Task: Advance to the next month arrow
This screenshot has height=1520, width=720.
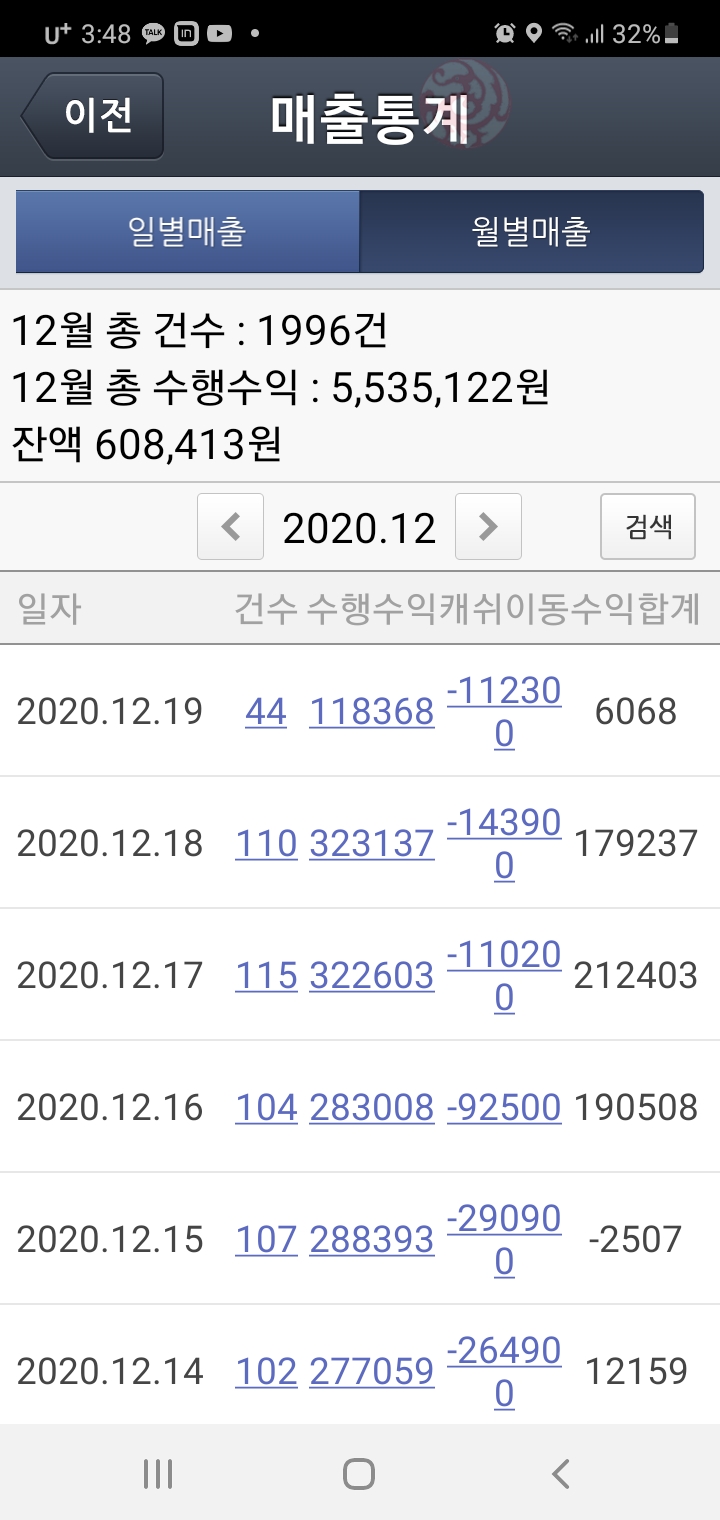Action: point(488,526)
